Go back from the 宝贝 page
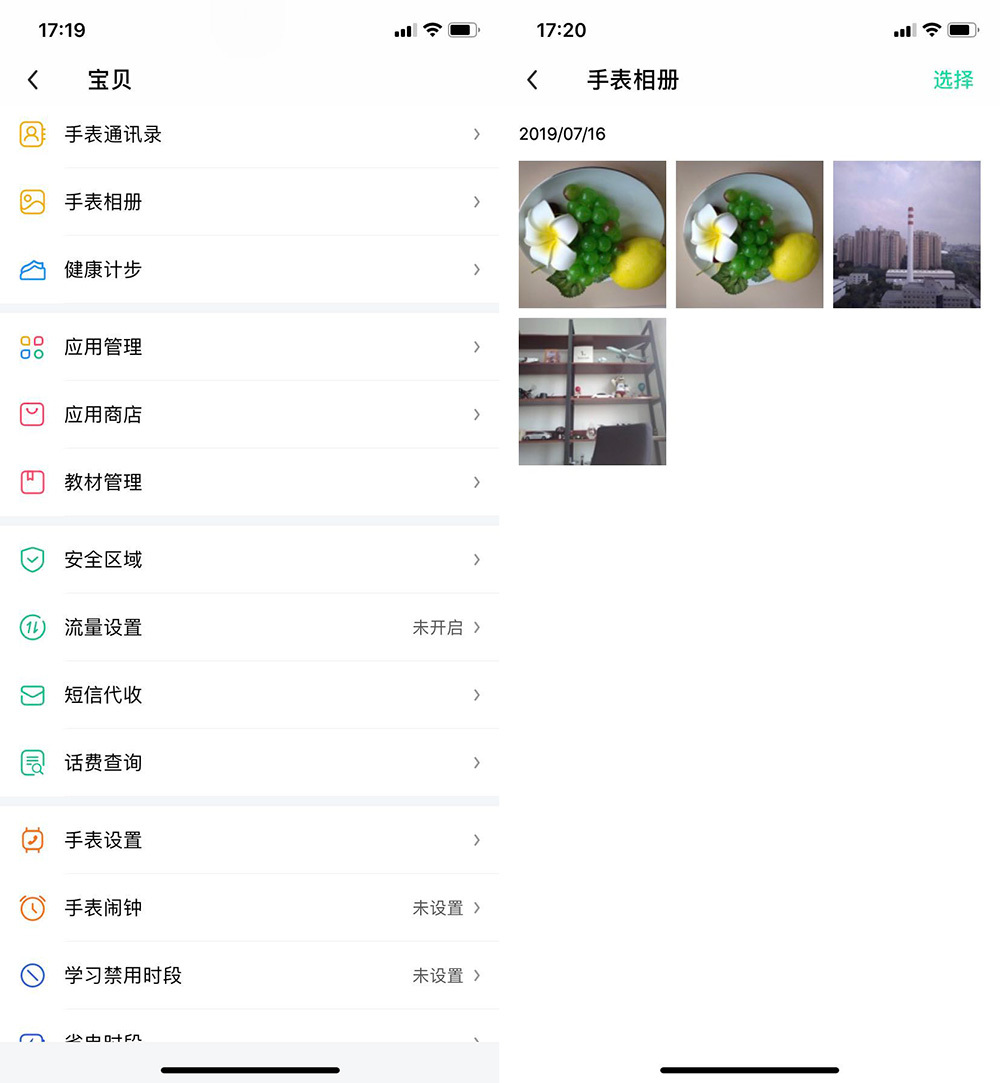Screen dimensions: 1000x1083 pos(33,80)
